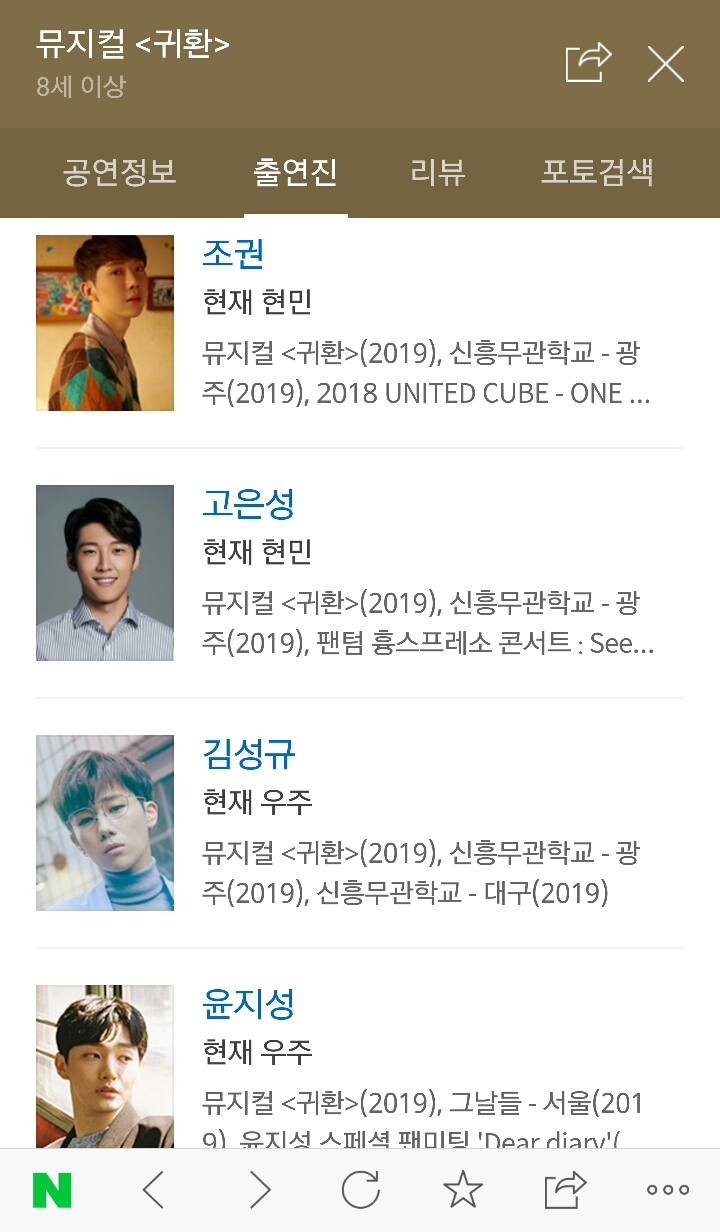720x1232 pixels.
Task: Select 고은성's headshot image
Action: tap(104, 572)
